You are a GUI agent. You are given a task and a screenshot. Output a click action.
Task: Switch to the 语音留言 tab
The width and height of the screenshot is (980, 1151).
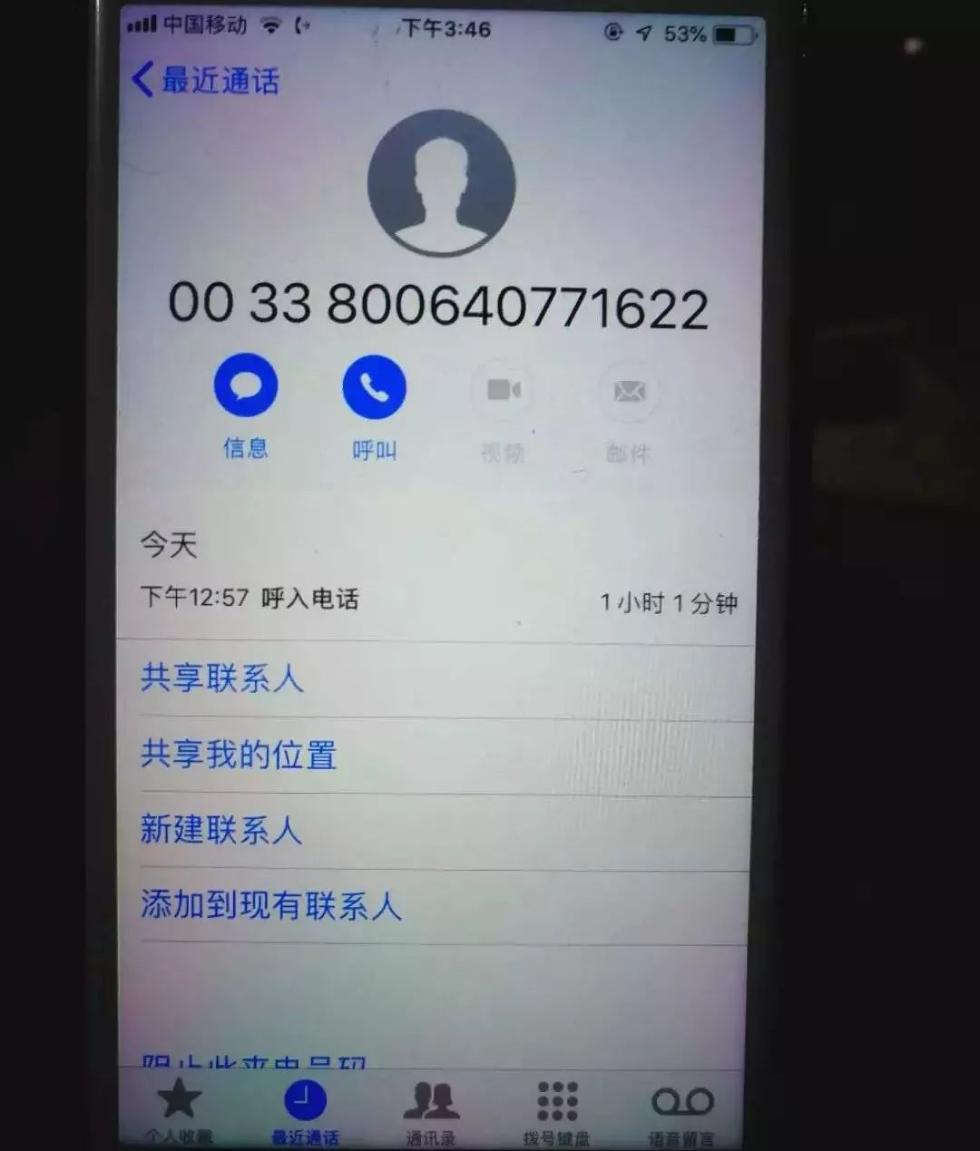[682, 1108]
